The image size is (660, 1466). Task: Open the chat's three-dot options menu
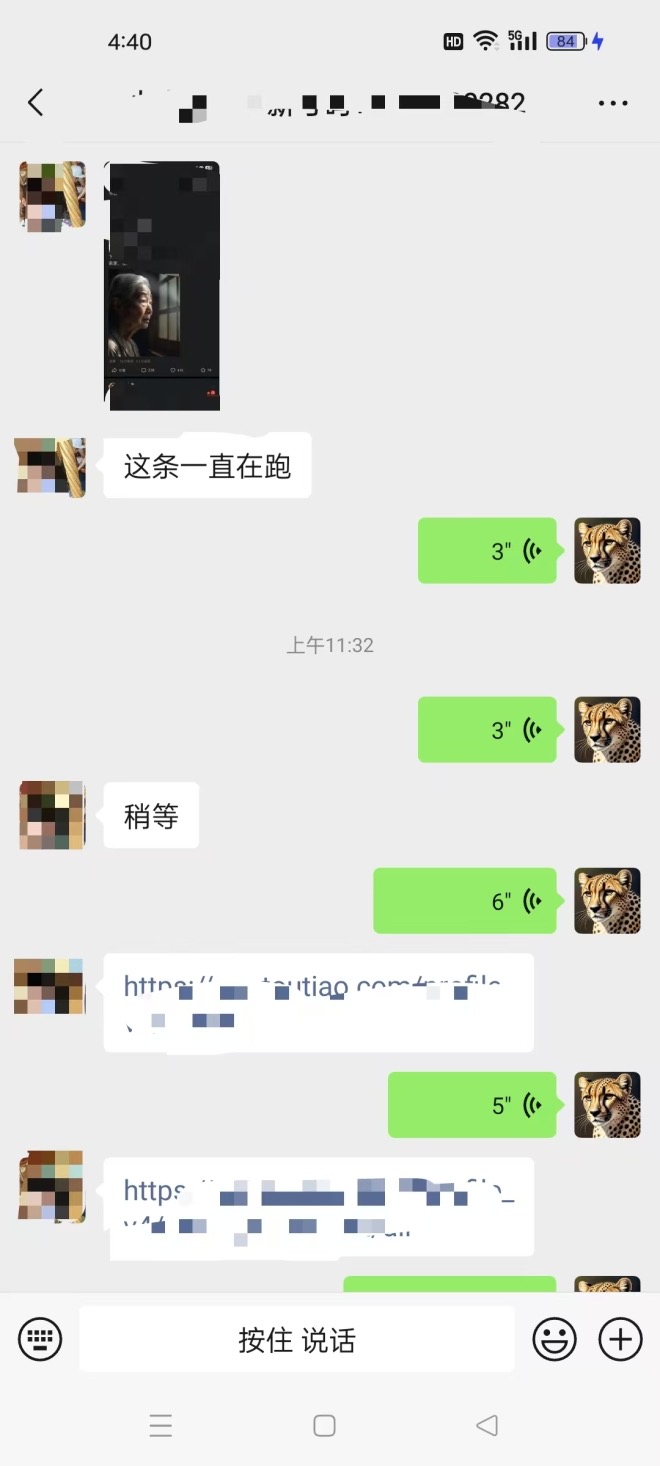(x=613, y=103)
